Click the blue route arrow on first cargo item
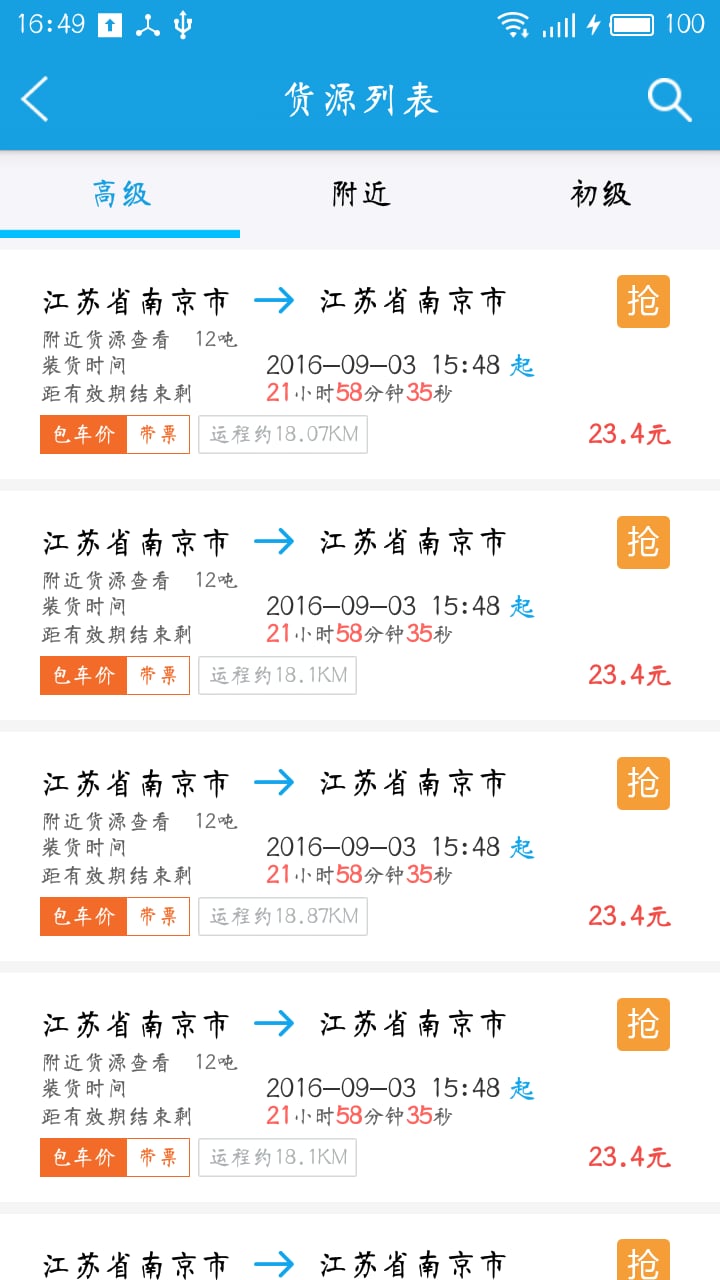720x1280 pixels. click(x=275, y=299)
